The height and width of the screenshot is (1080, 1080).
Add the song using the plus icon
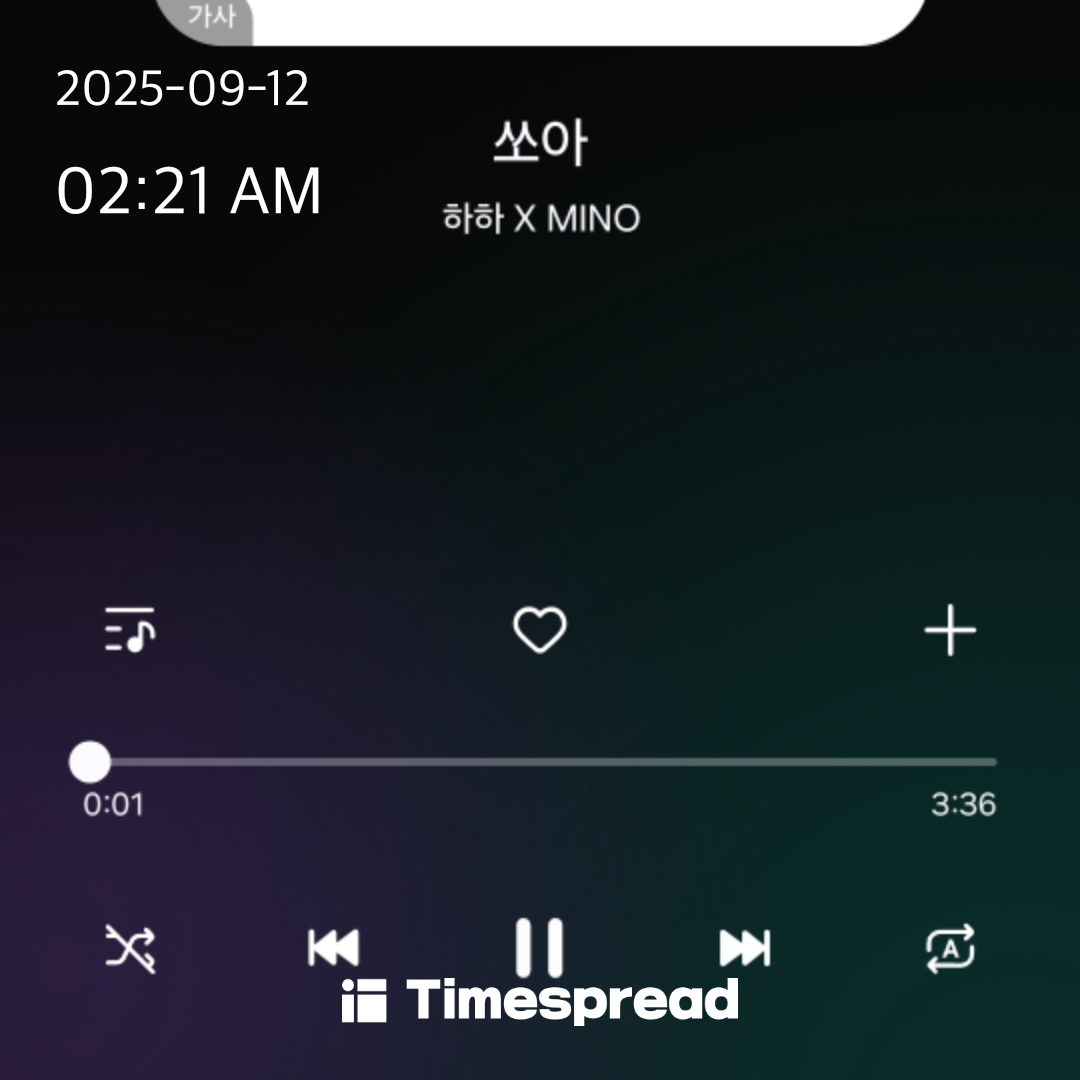click(x=949, y=631)
